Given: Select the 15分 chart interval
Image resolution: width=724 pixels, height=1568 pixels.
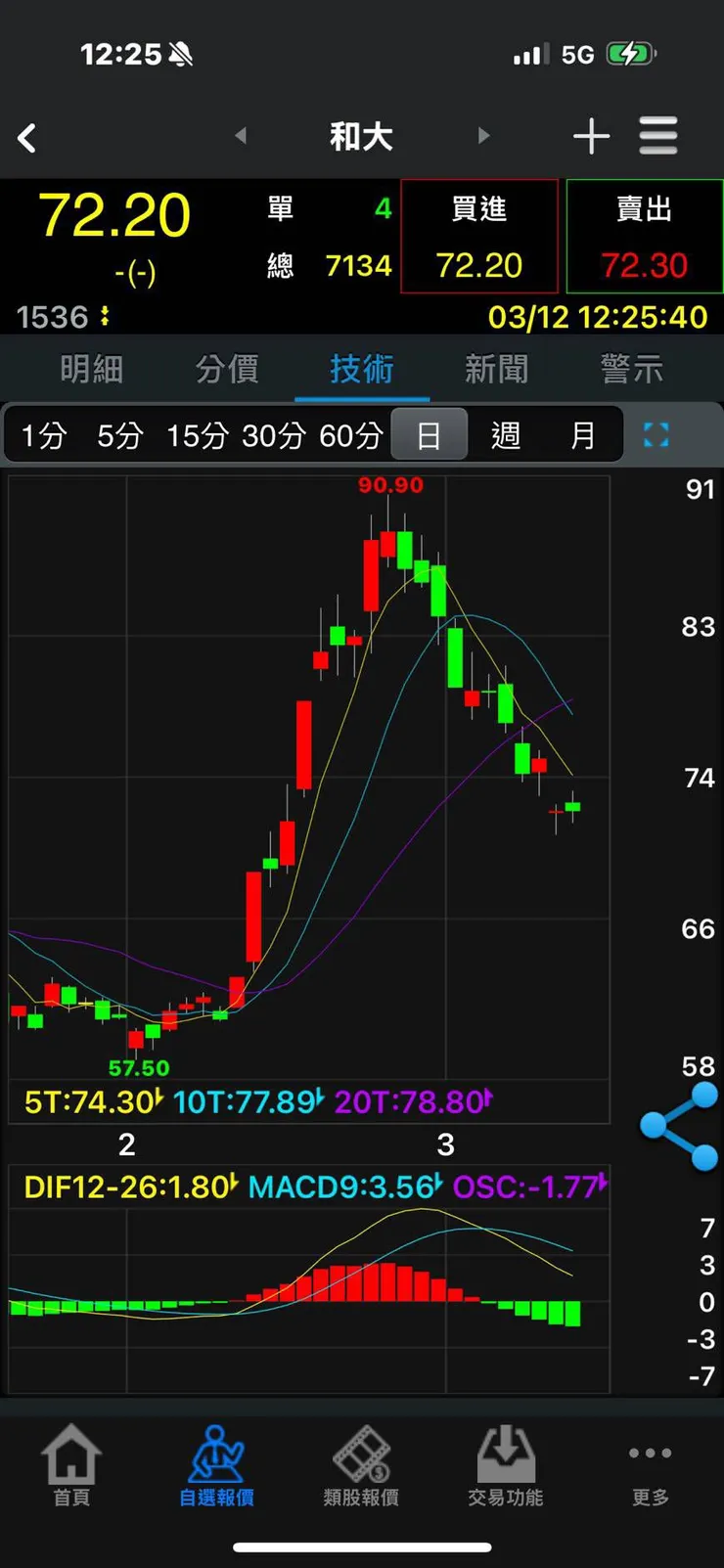Looking at the screenshot, I should pos(197,435).
